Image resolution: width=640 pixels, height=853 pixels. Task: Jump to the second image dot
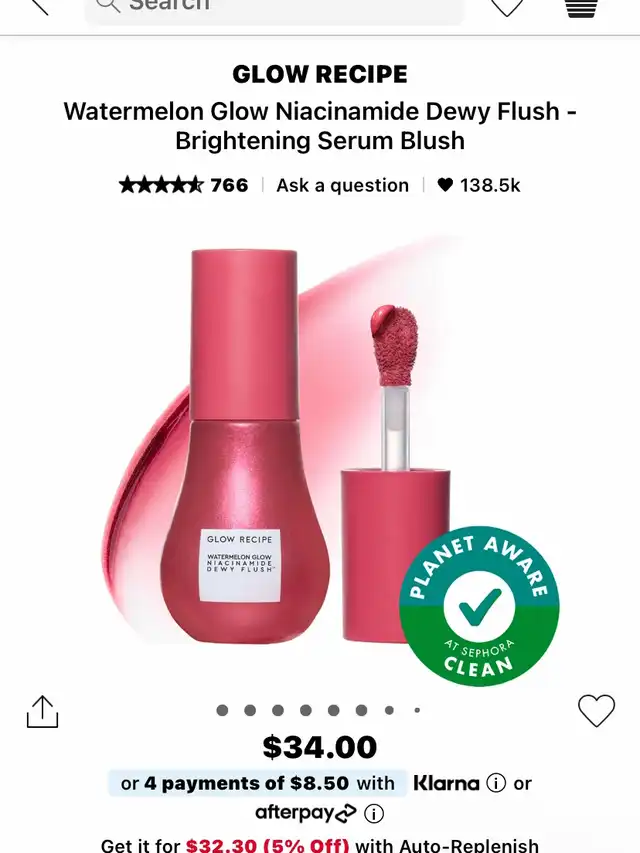tap(250, 710)
